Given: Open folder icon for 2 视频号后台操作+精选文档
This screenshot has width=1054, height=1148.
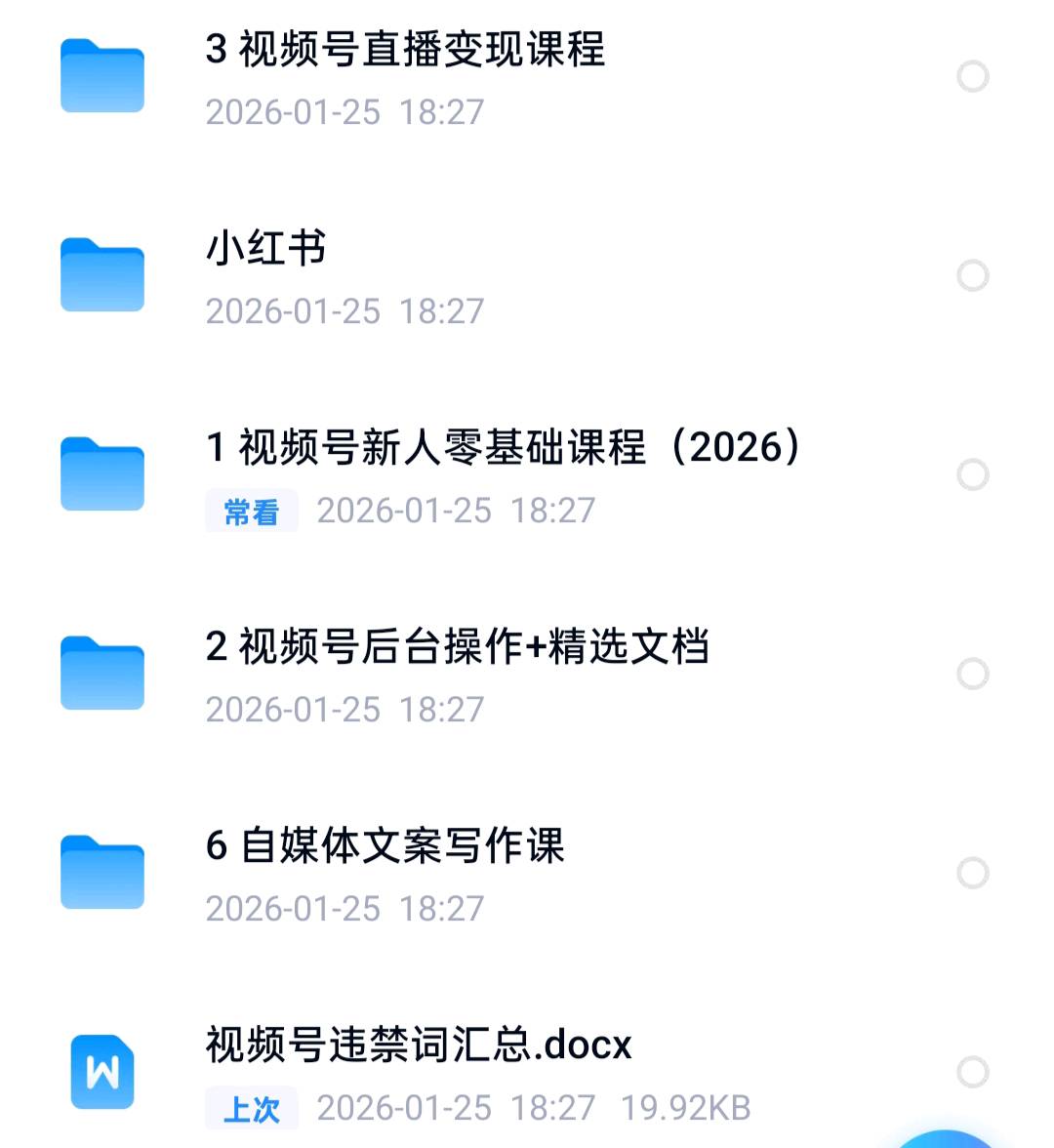Looking at the screenshot, I should pos(101,673).
